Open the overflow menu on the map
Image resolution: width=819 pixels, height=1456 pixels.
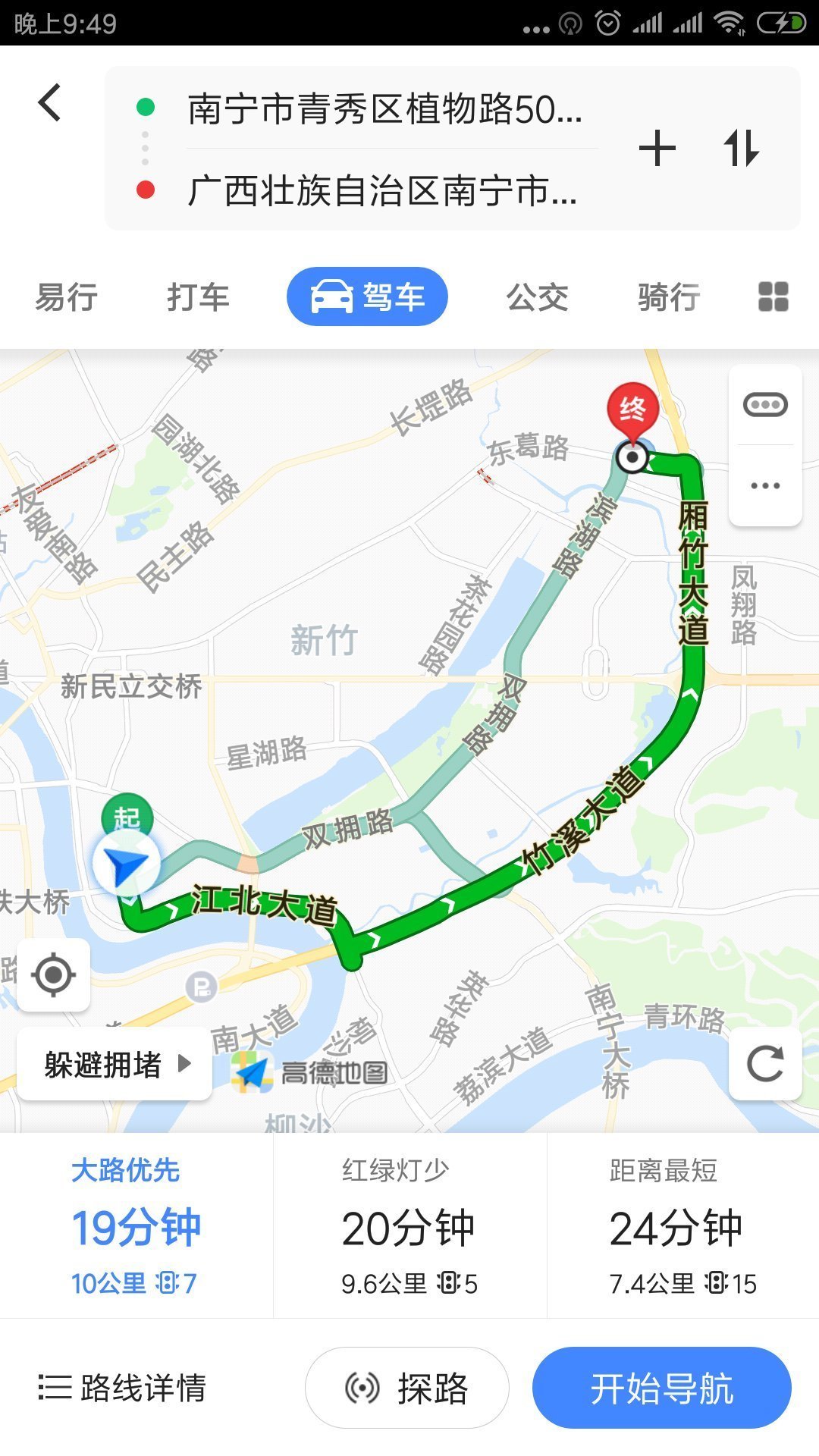pyautogui.click(x=765, y=485)
